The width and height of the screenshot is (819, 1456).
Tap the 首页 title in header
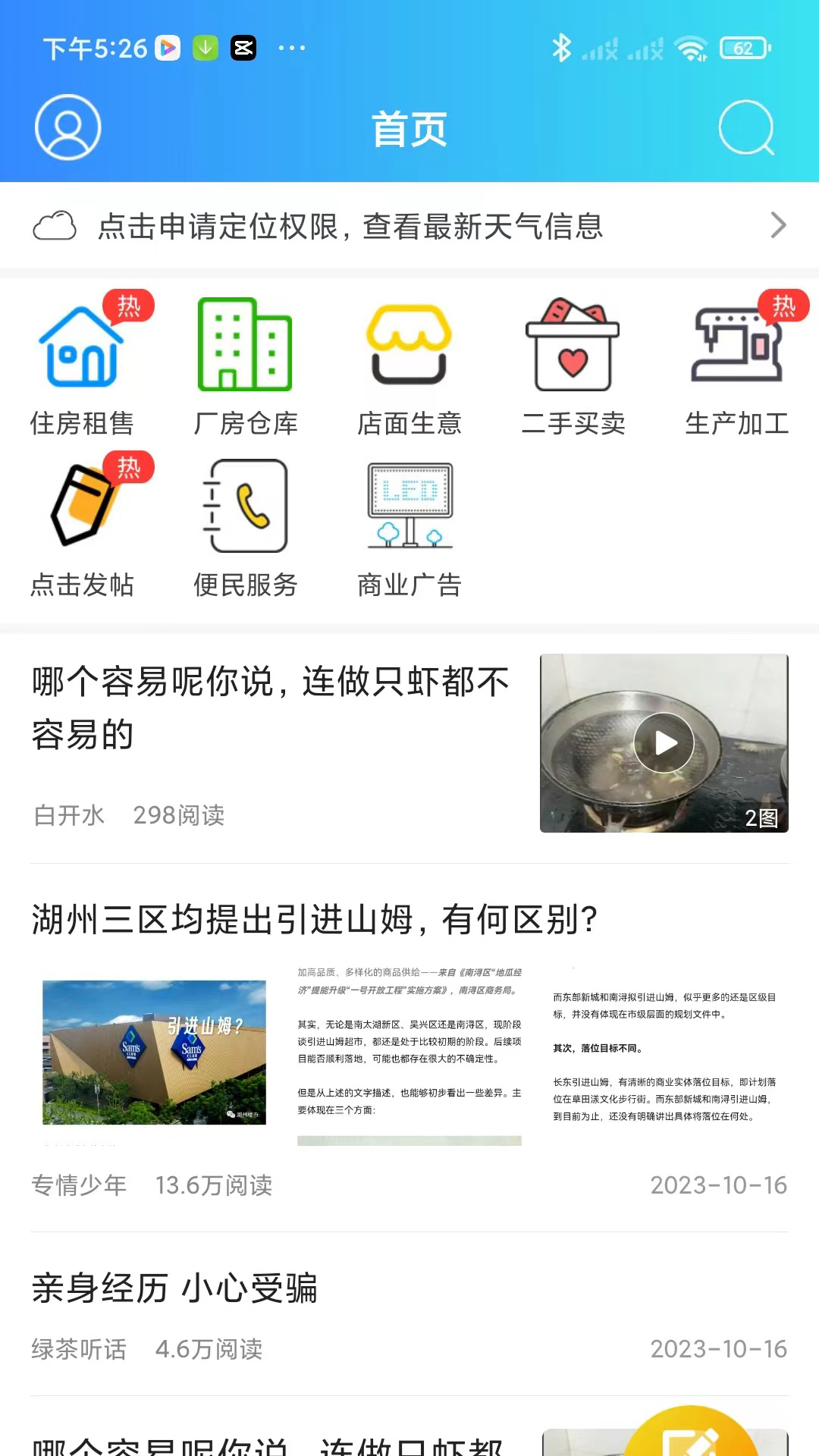pos(409,127)
